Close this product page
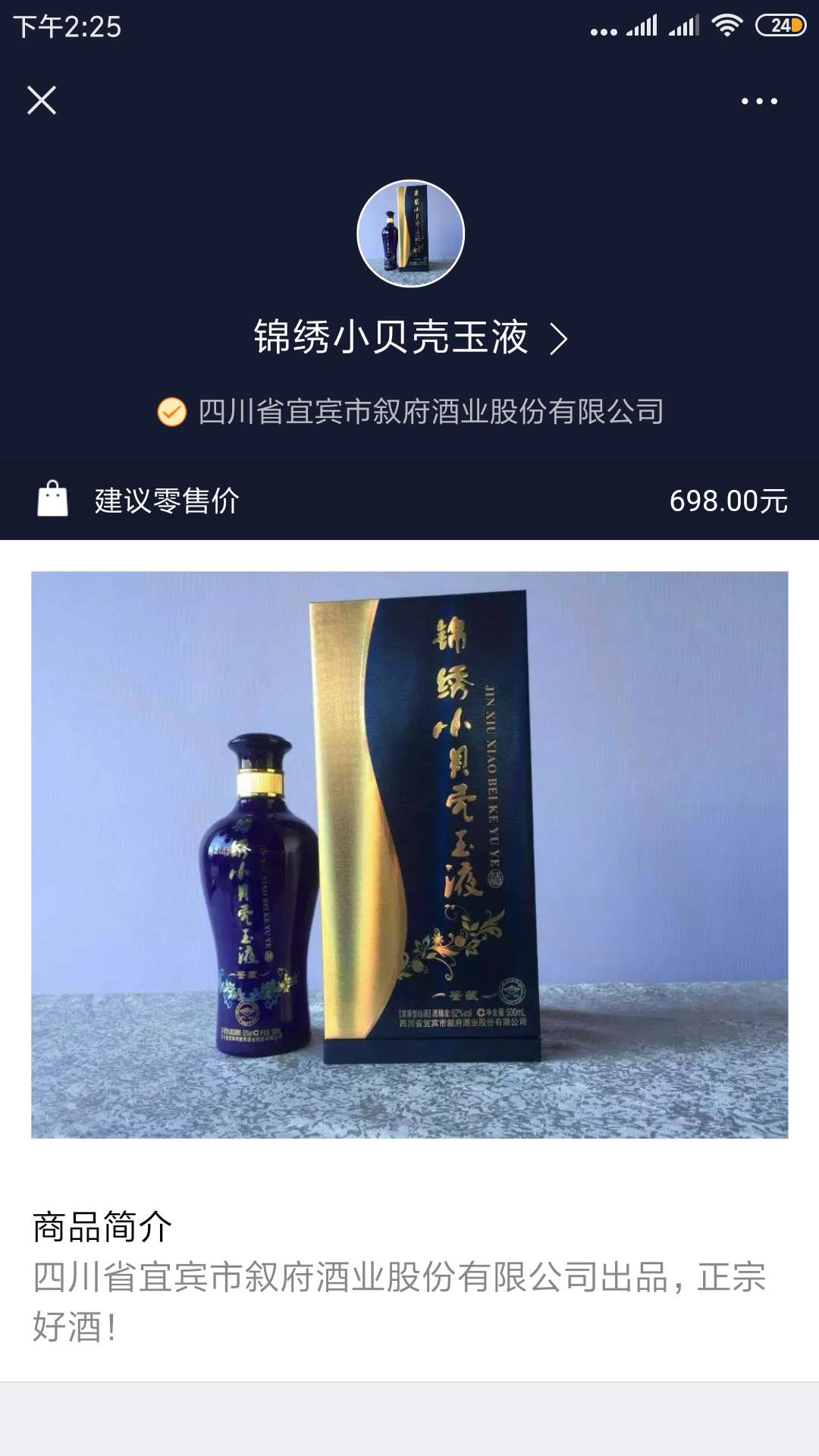The image size is (819, 1456). [42, 100]
